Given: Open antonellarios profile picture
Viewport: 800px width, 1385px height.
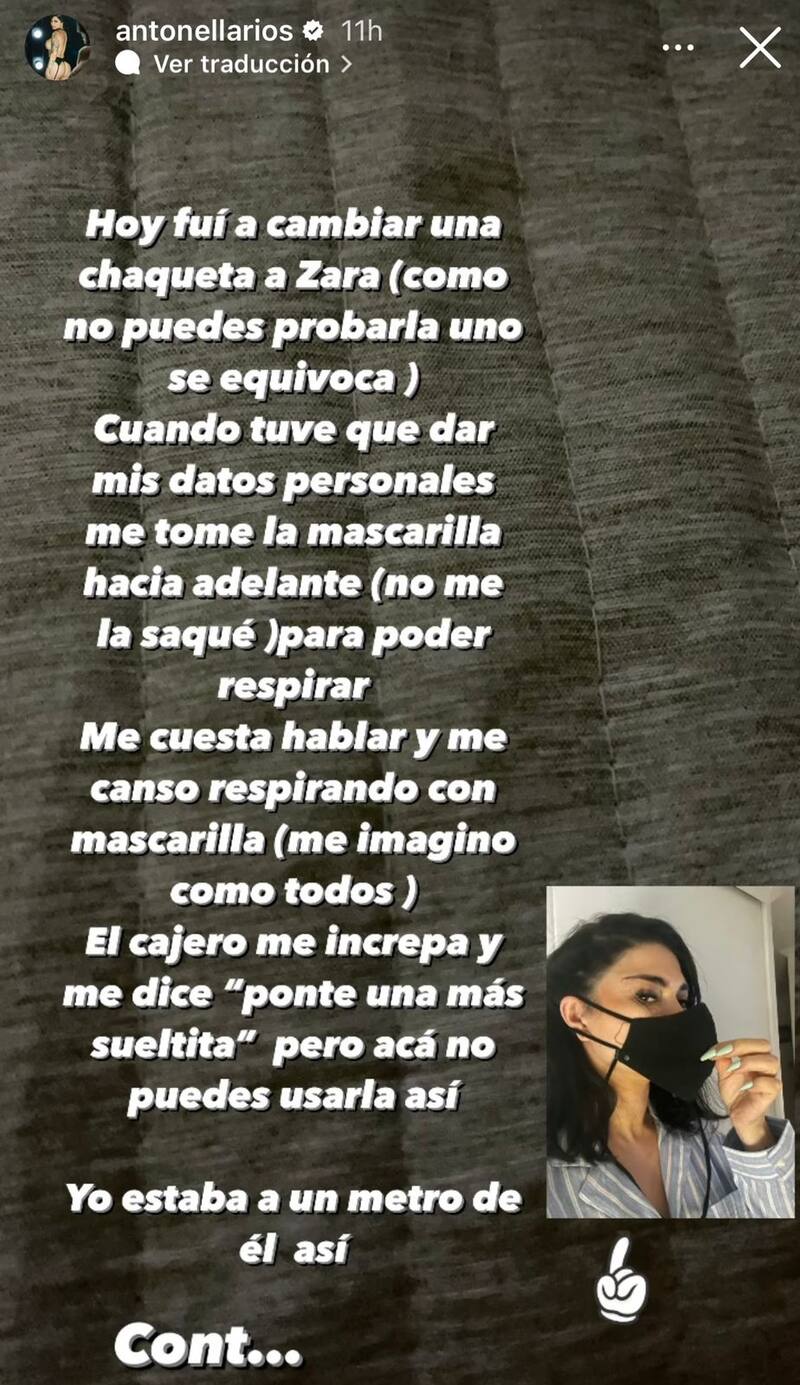Looking at the screenshot, I should tap(56, 47).
